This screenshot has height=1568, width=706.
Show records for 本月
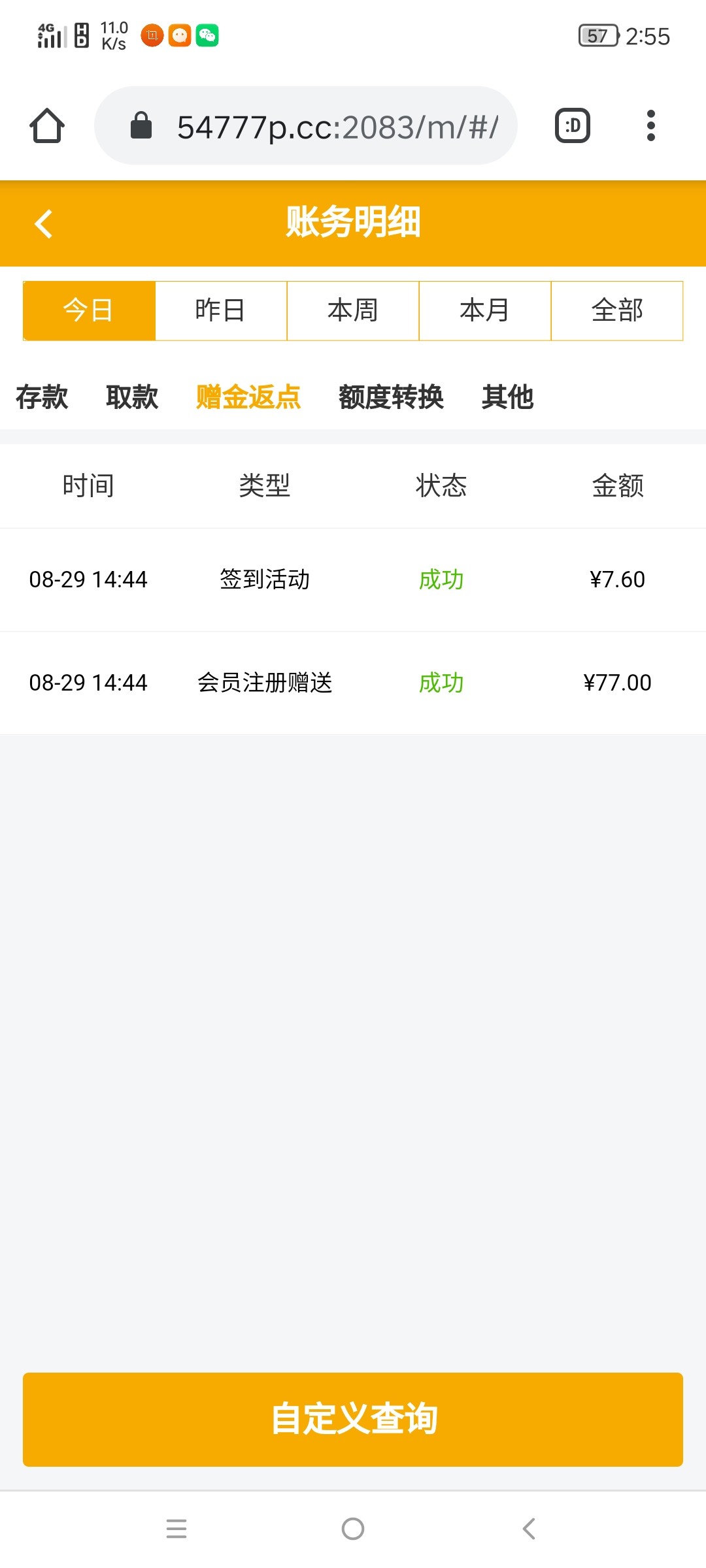485,310
